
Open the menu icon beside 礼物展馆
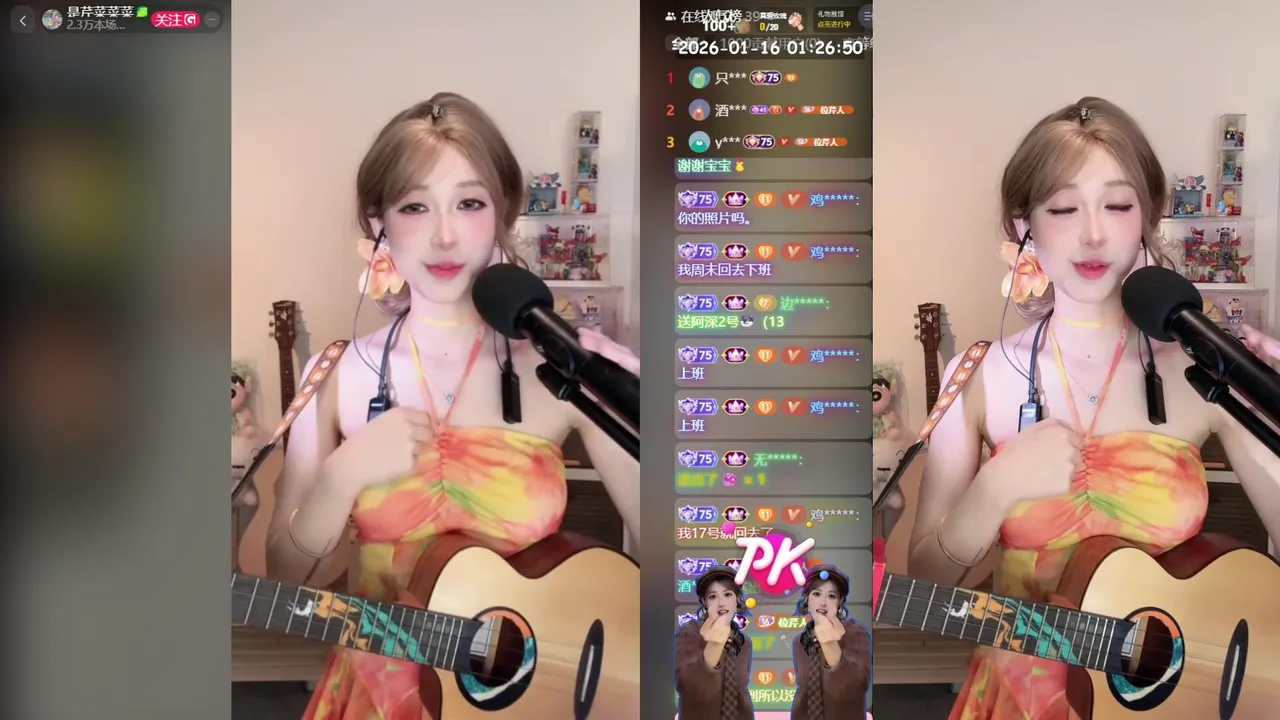(x=866, y=16)
